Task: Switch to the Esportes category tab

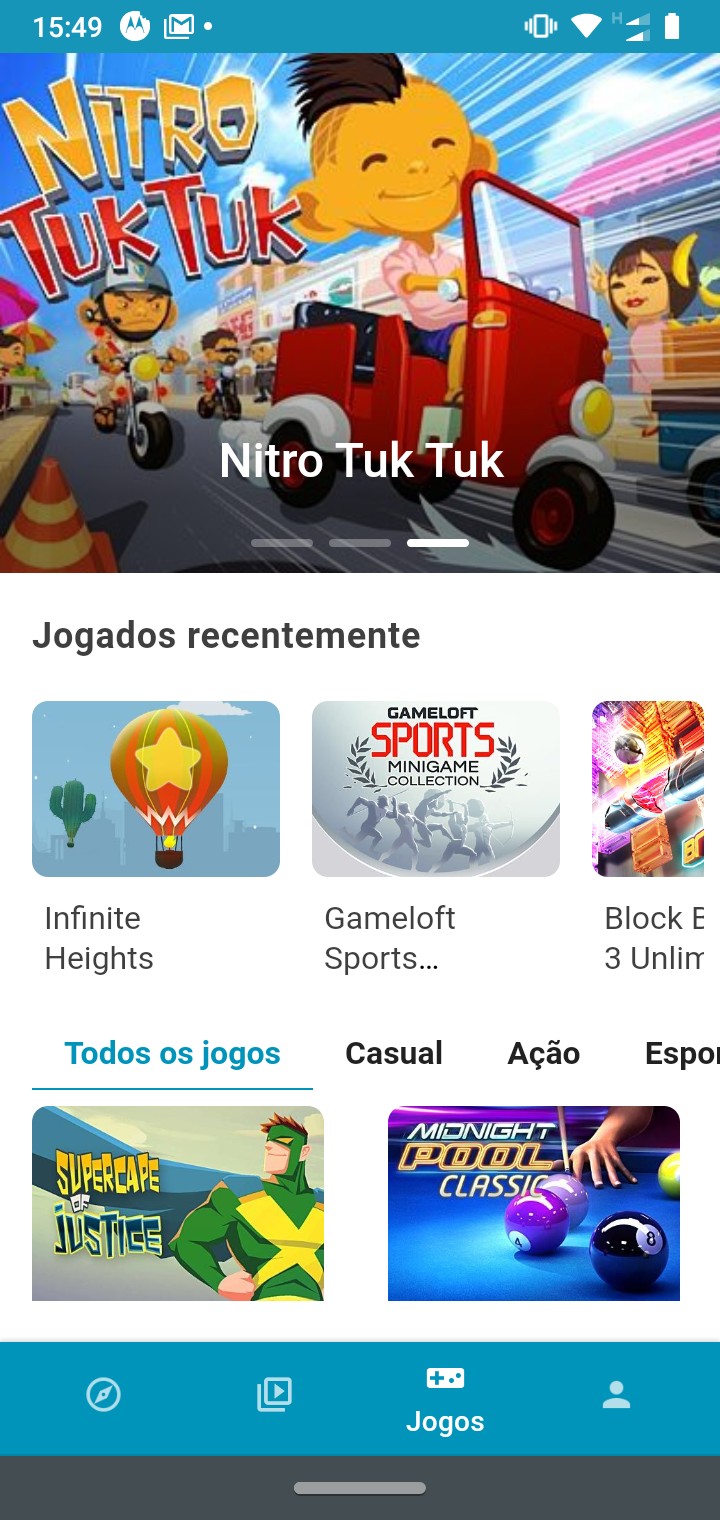Action: click(x=680, y=1053)
